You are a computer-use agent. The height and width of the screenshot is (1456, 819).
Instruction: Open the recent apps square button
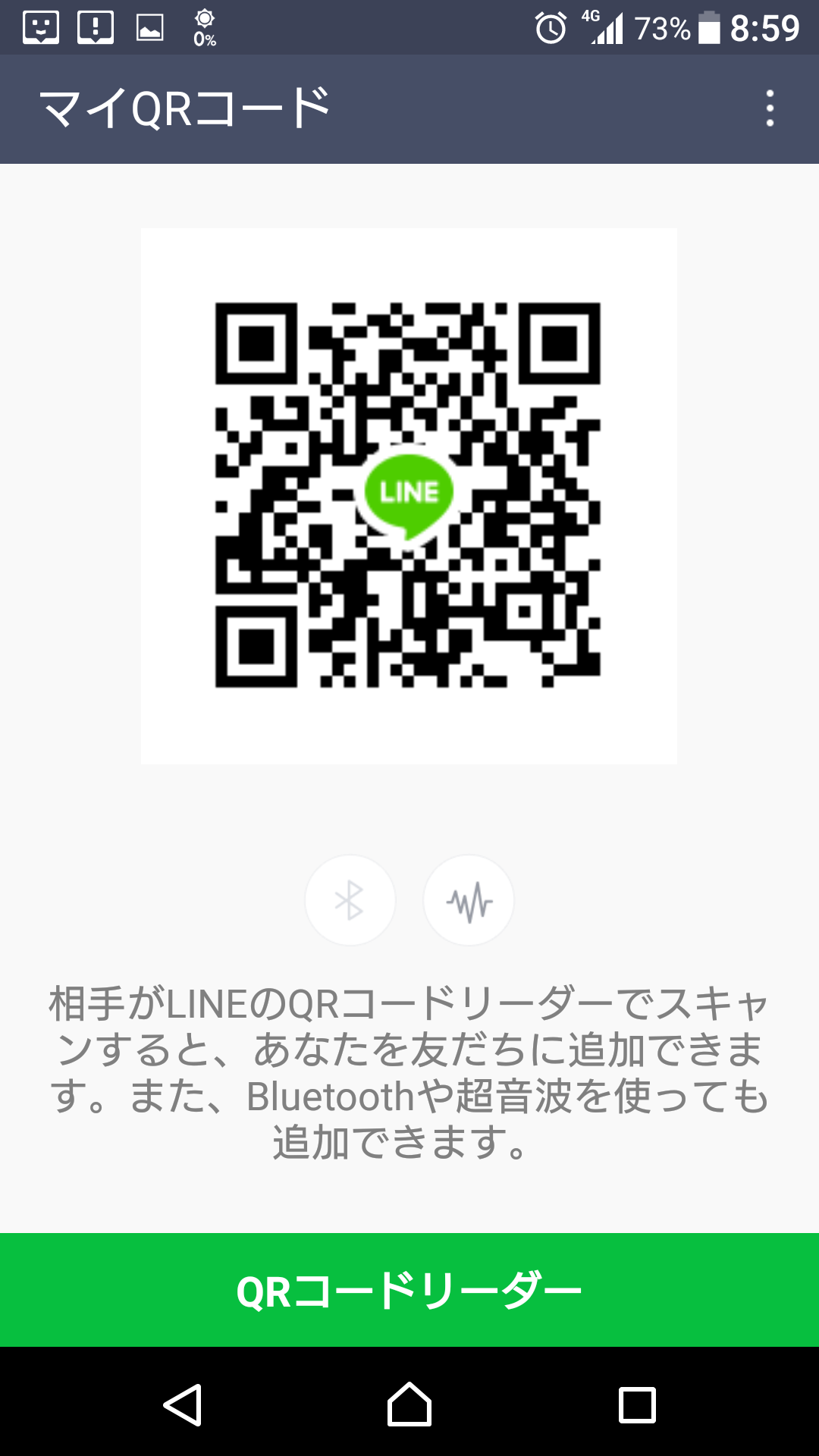(637, 1404)
